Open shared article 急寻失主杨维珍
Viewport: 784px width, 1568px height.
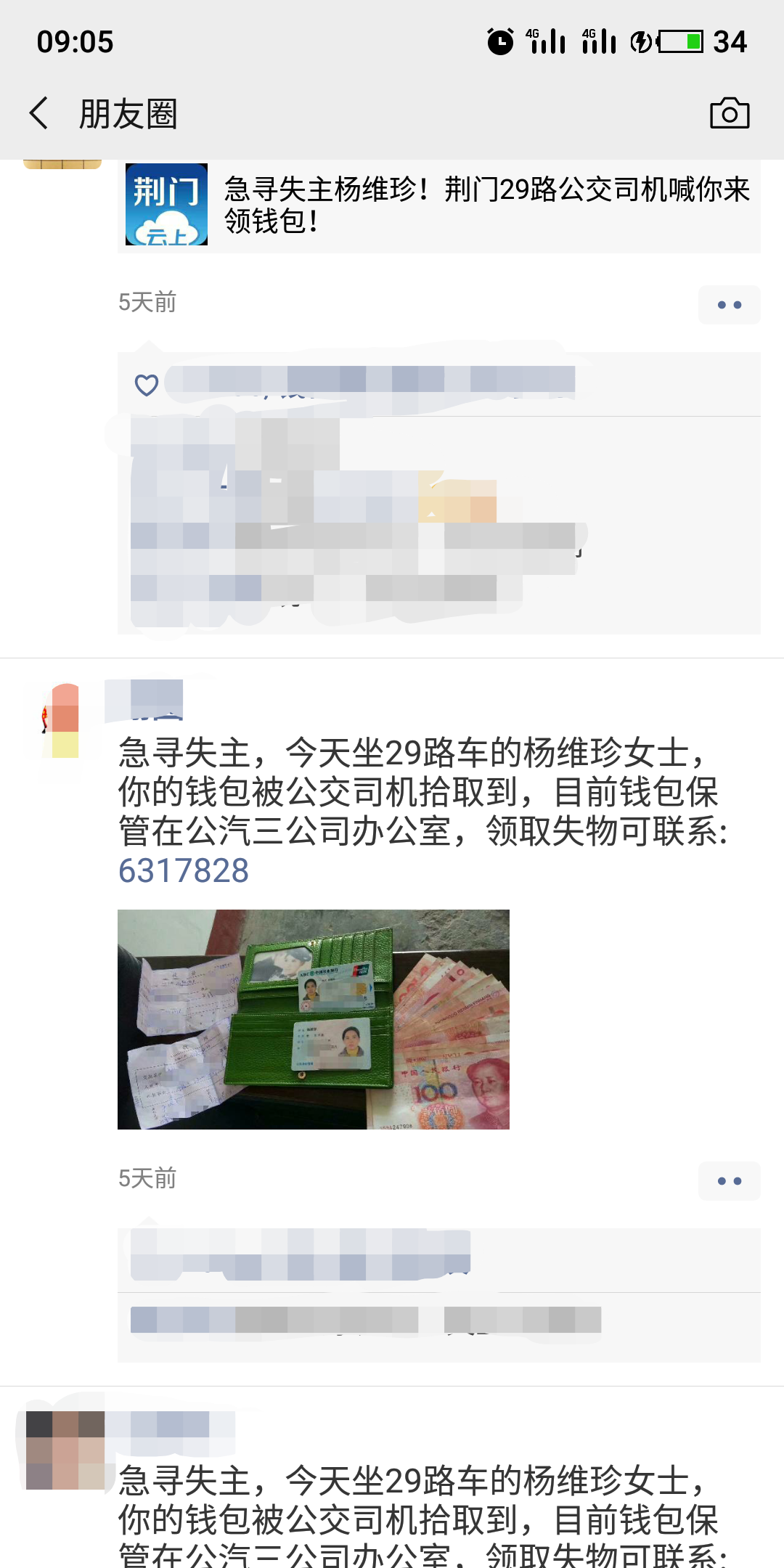click(438, 205)
